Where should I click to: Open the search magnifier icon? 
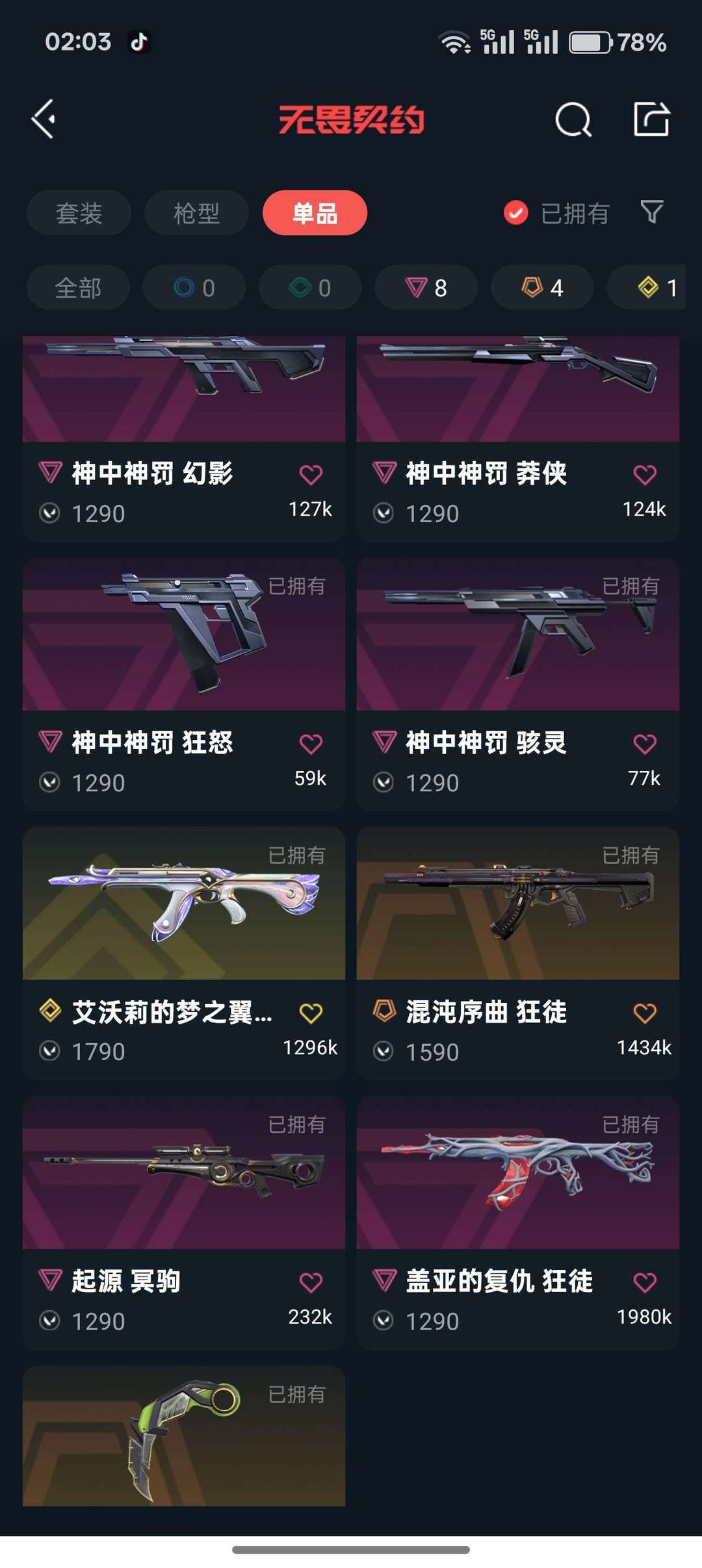(x=573, y=120)
